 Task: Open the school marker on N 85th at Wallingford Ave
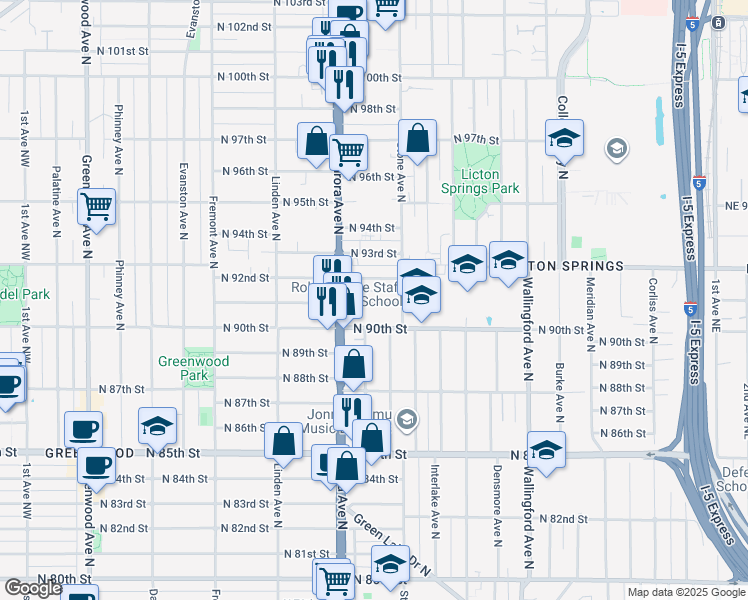click(x=546, y=449)
